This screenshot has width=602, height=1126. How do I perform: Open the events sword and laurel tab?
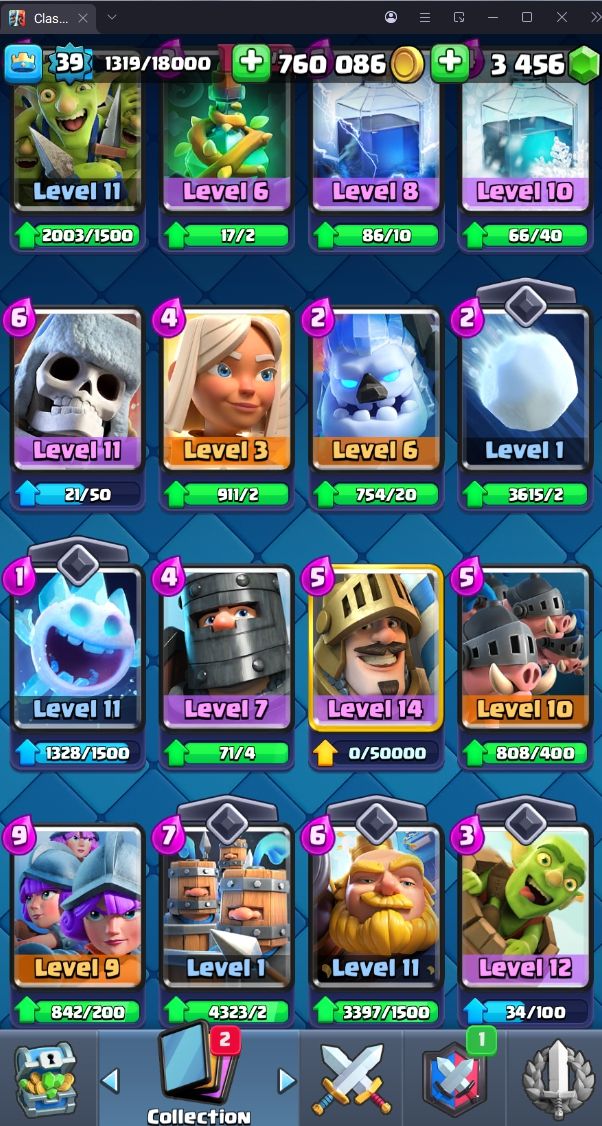click(x=556, y=1078)
